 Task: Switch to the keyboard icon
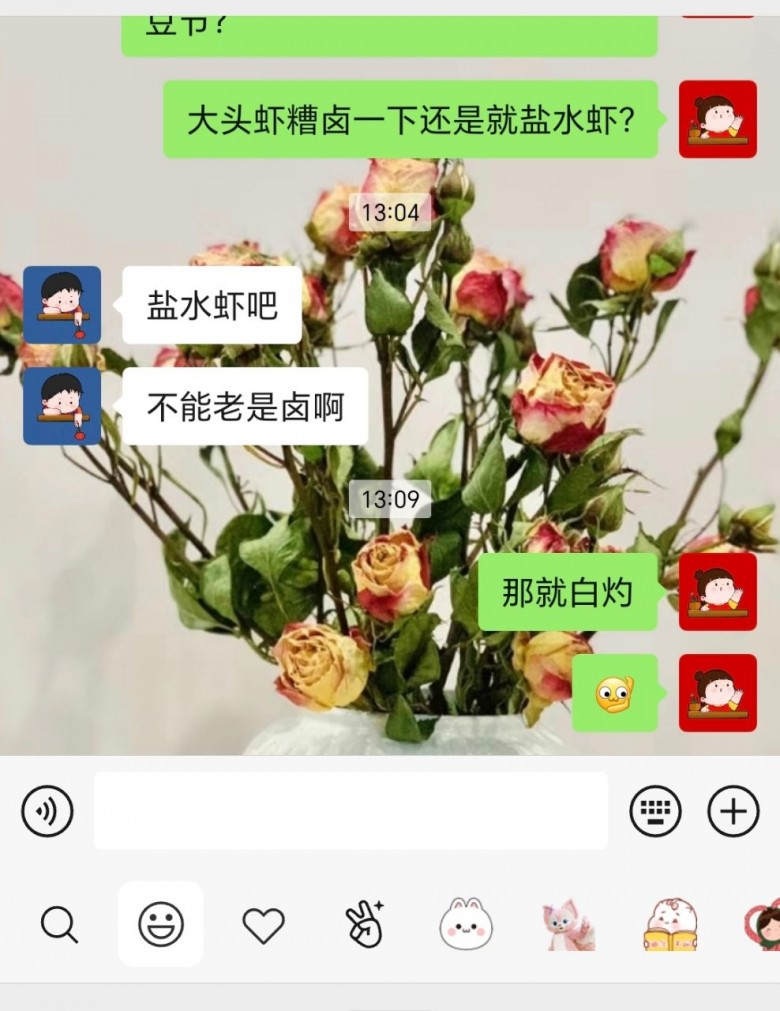655,811
